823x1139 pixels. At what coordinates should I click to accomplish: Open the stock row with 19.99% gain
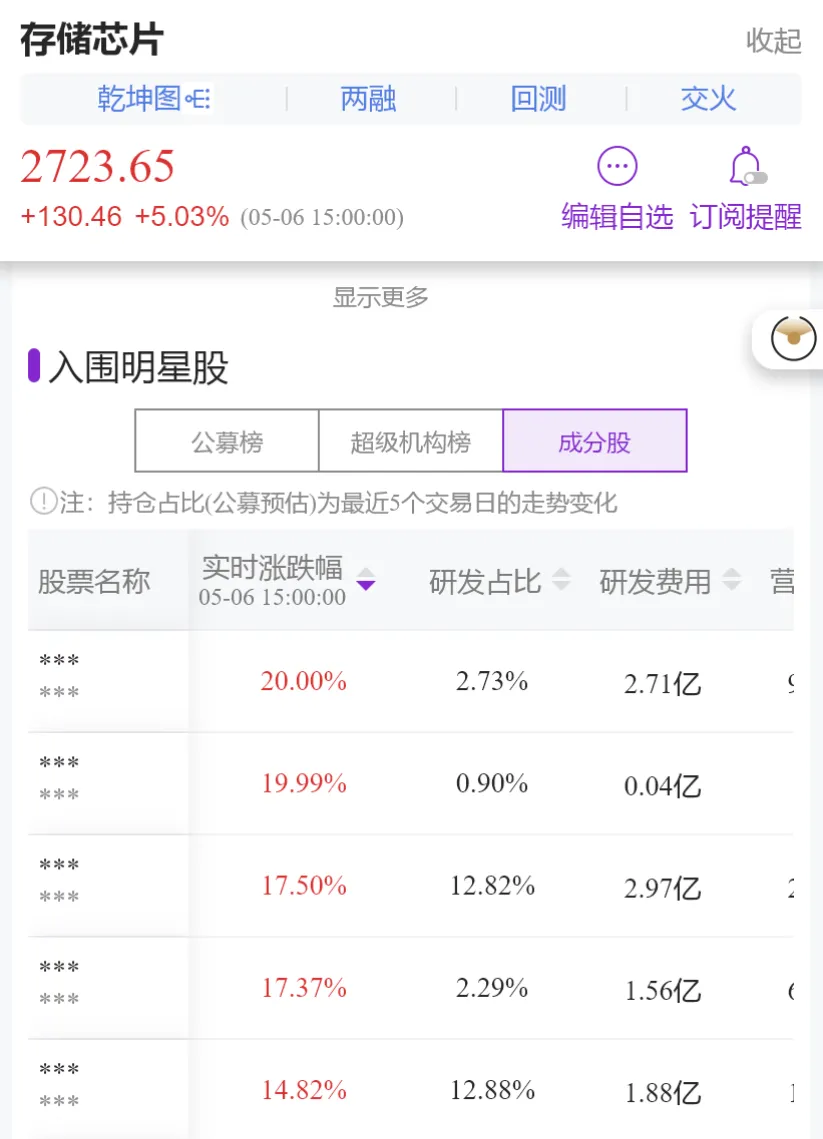tap(410, 784)
